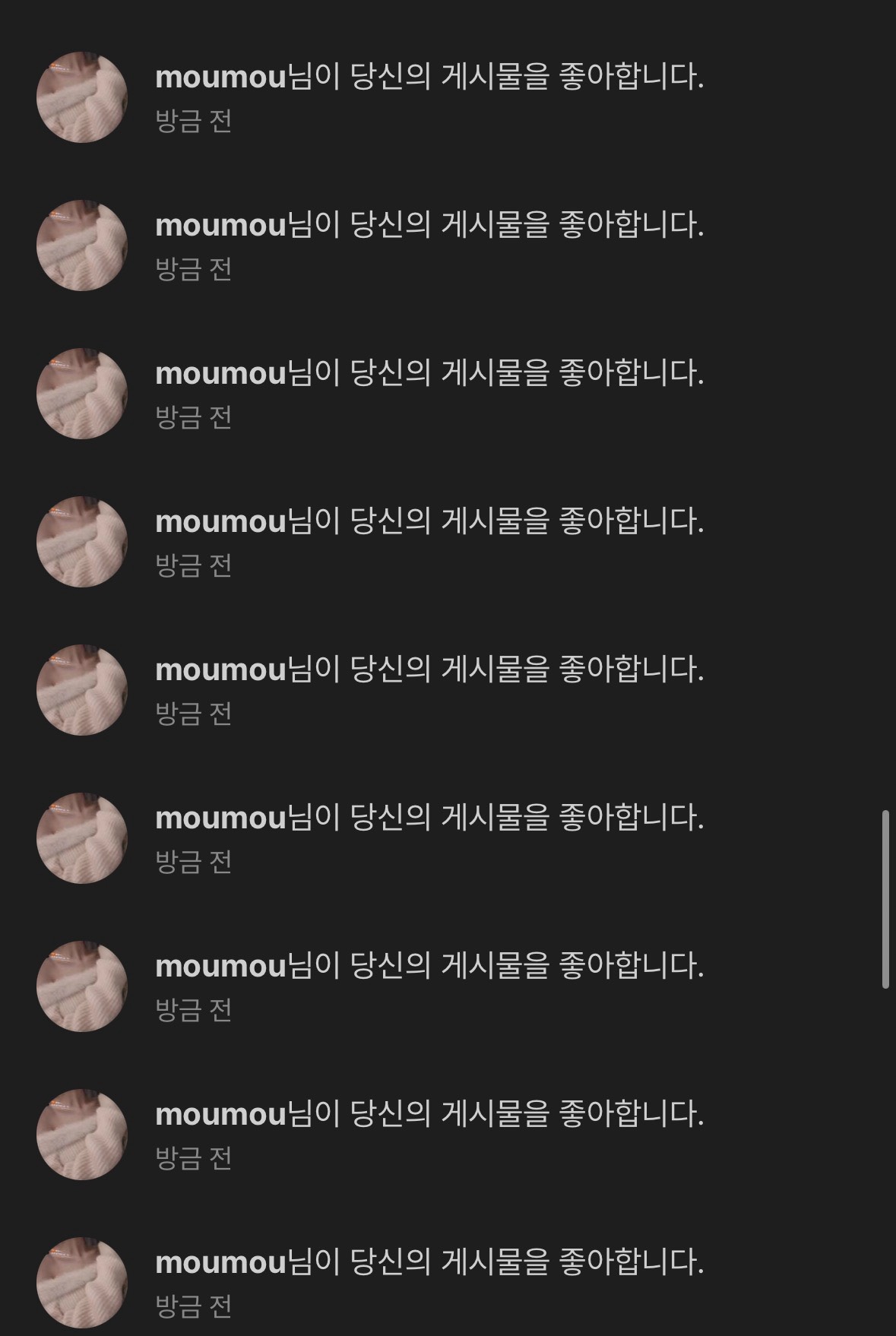View moumou's avatar in the last notification
The width and height of the screenshot is (896, 1336).
click(82, 1283)
